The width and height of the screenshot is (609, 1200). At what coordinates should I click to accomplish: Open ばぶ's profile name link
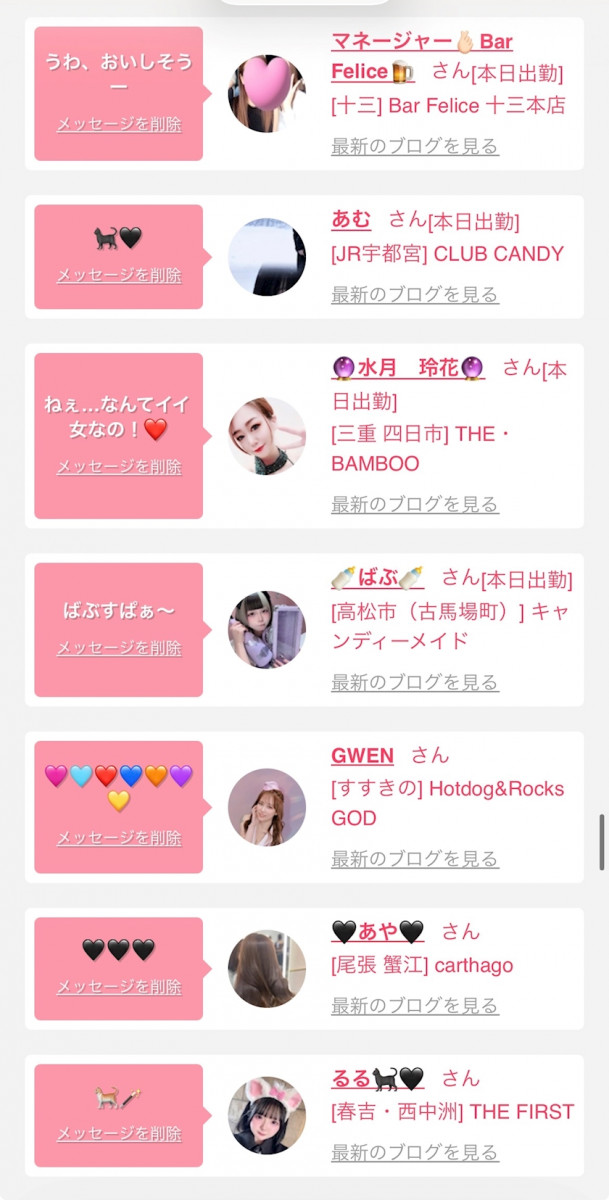coord(377,578)
